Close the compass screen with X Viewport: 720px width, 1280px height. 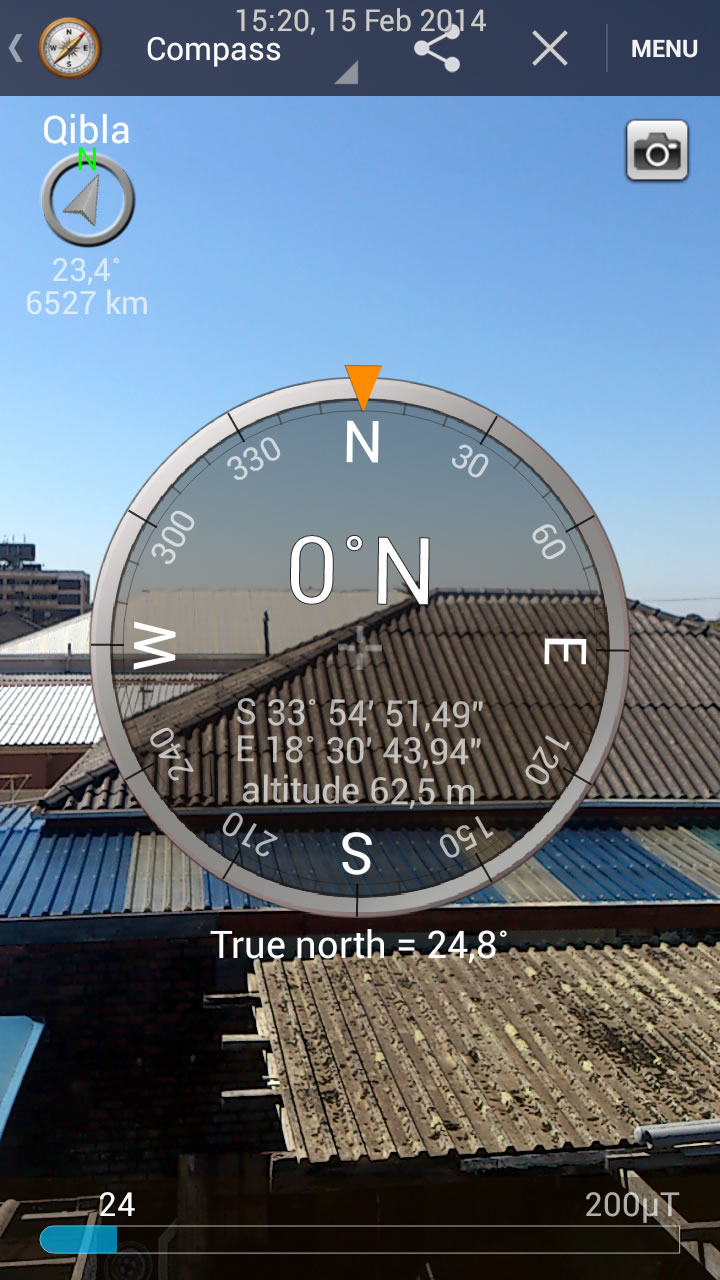click(550, 48)
